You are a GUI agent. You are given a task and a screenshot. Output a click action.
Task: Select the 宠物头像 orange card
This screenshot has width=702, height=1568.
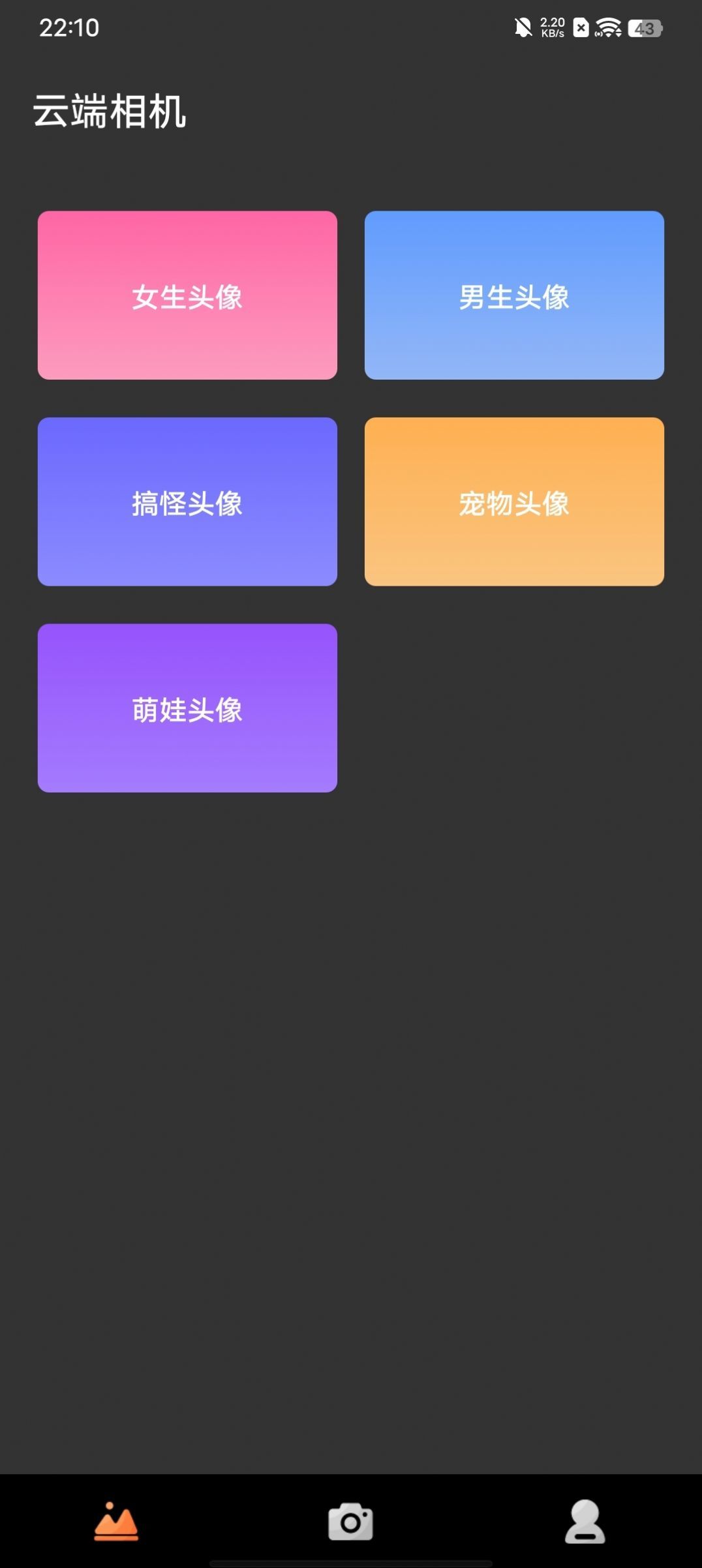click(x=514, y=502)
